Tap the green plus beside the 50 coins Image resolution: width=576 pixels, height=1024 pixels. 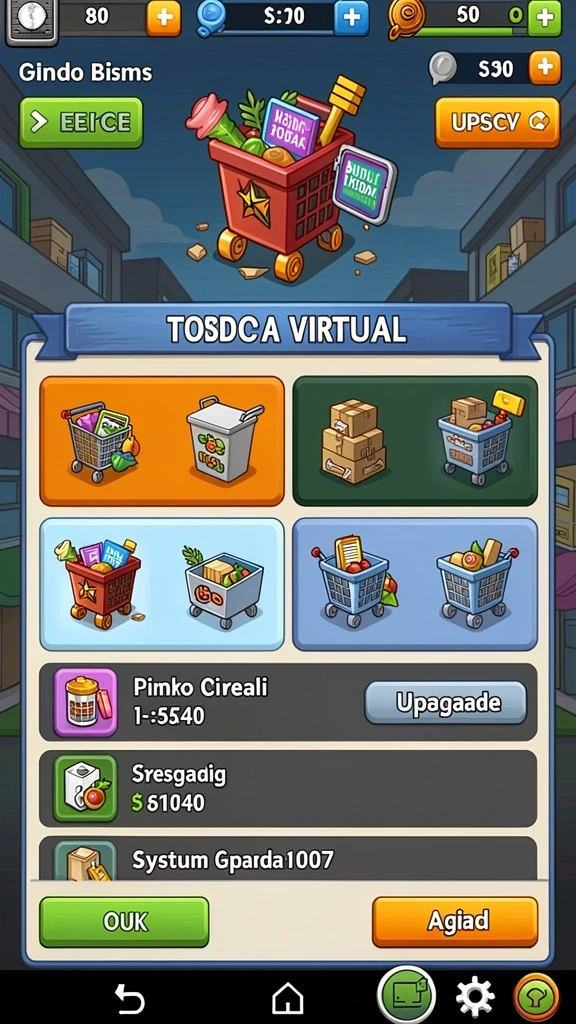click(544, 16)
